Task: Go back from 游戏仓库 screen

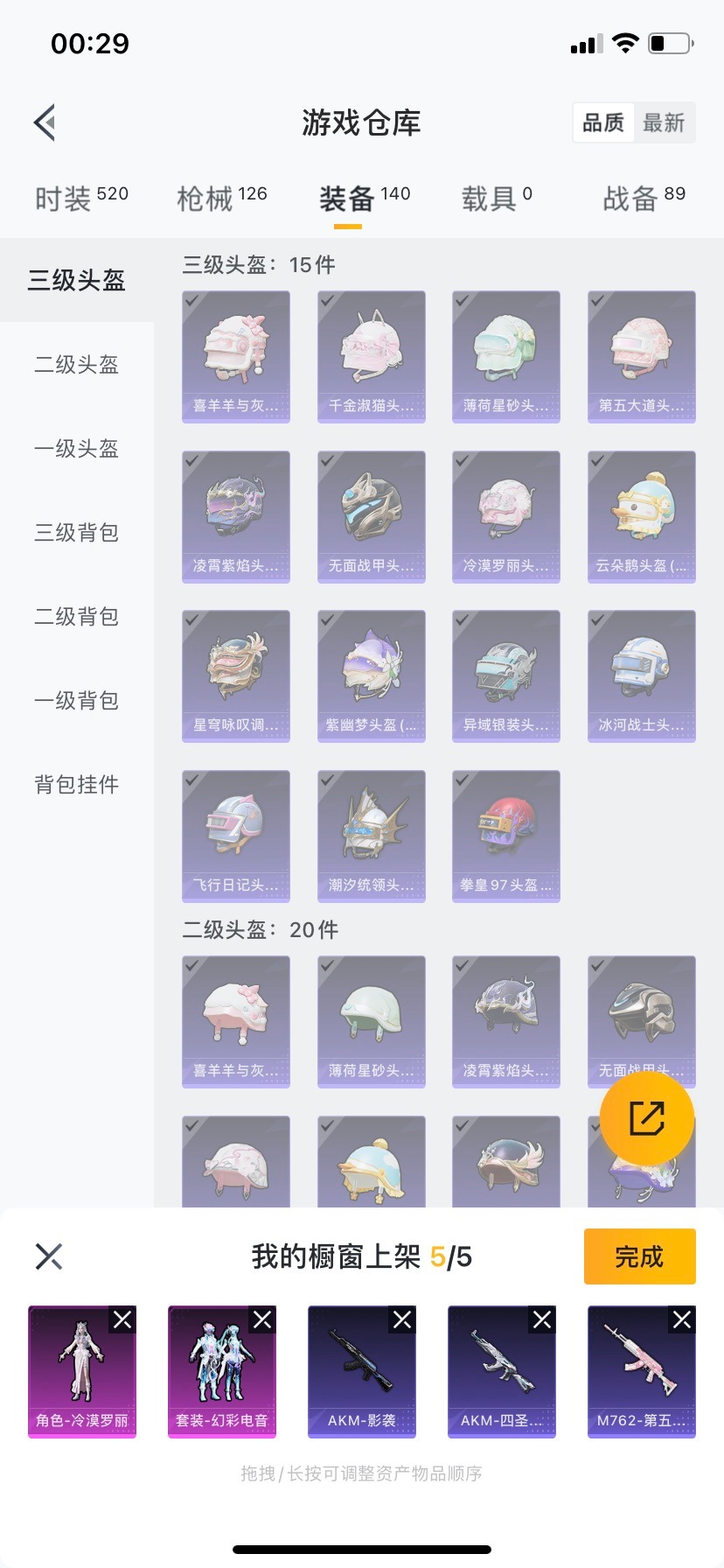Action: click(x=45, y=122)
